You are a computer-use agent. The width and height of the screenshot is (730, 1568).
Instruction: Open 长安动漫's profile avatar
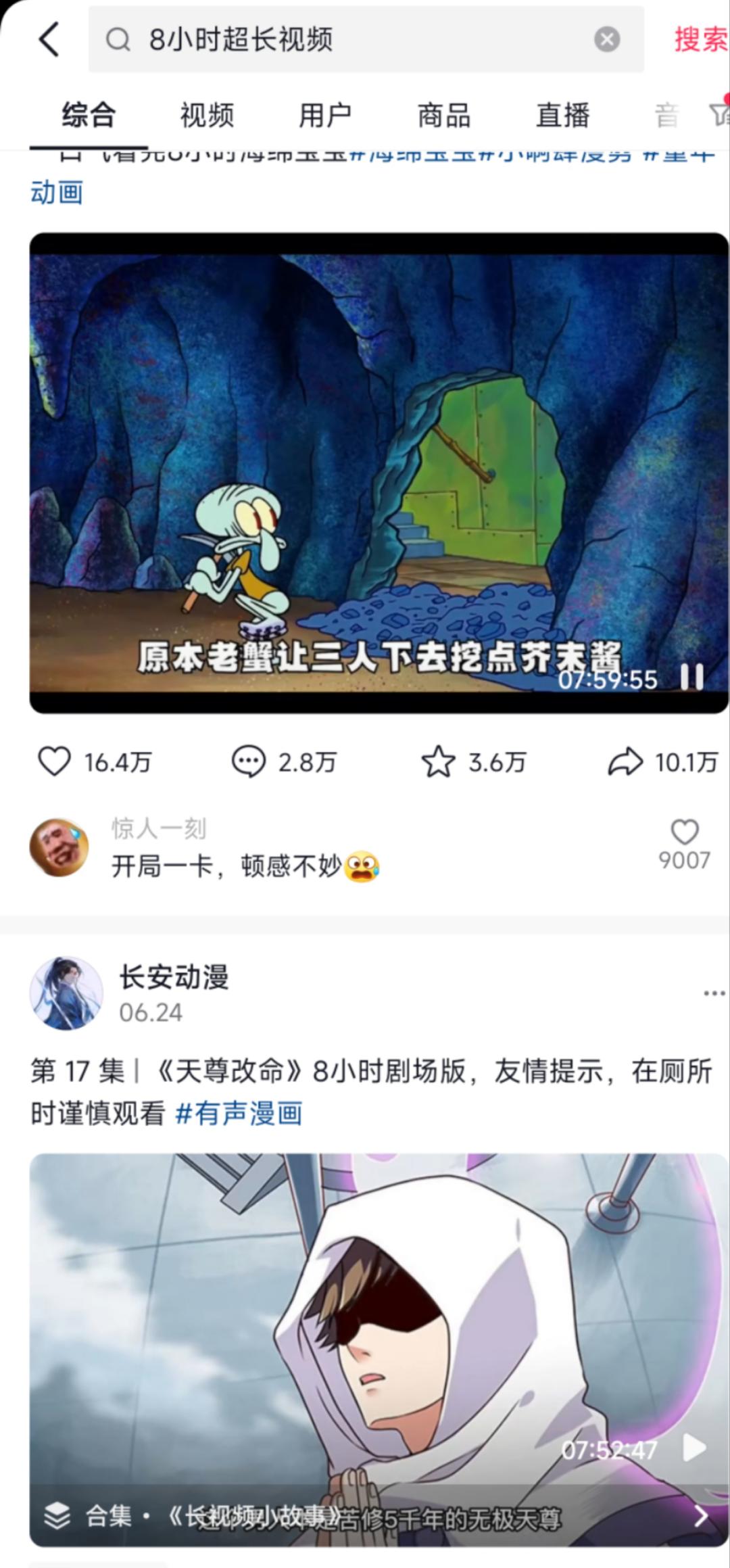point(66,993)
